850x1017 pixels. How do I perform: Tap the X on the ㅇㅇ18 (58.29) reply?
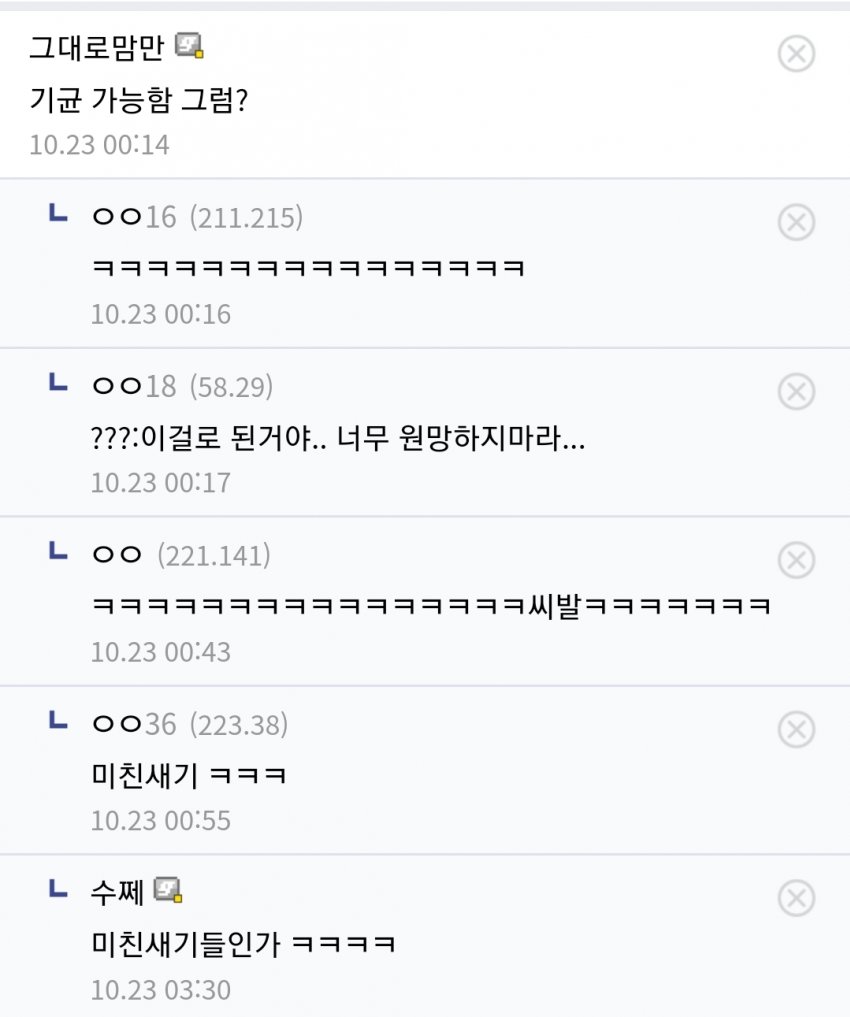tap(796, 391)
